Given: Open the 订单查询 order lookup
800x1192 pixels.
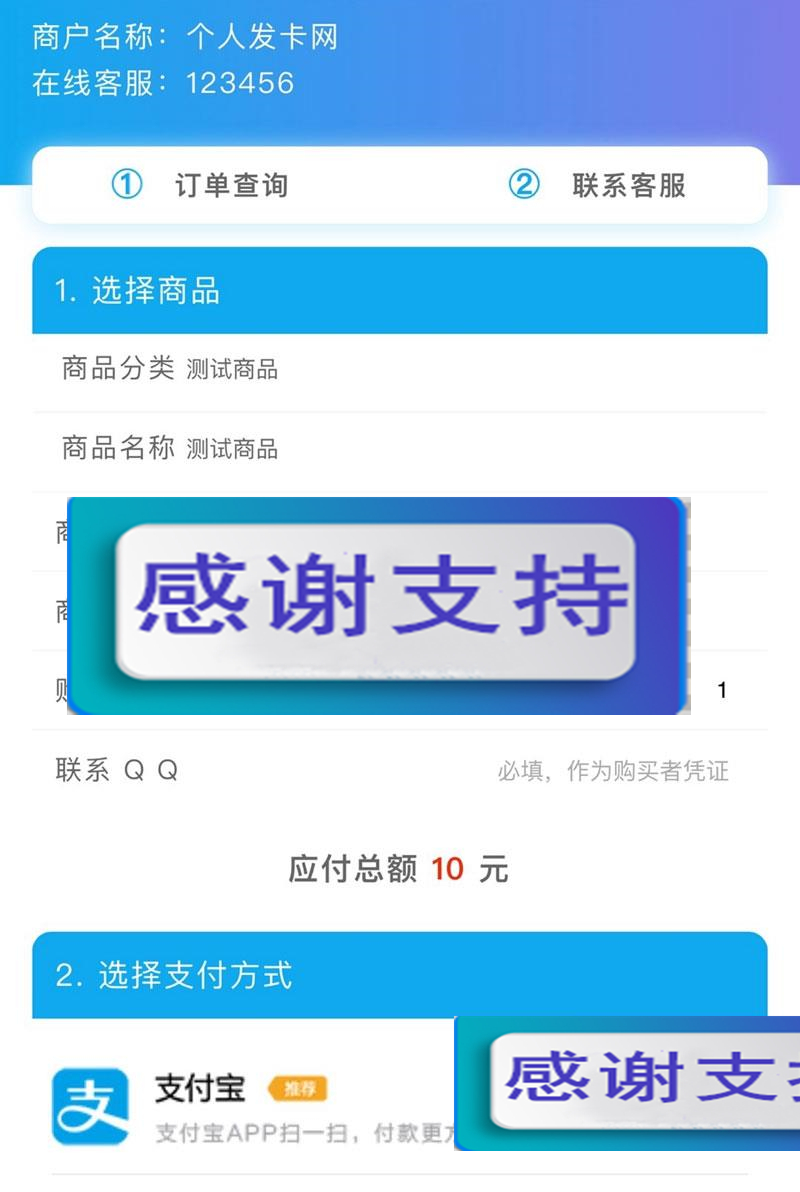Looking at the screenshot, I should 200,185.
